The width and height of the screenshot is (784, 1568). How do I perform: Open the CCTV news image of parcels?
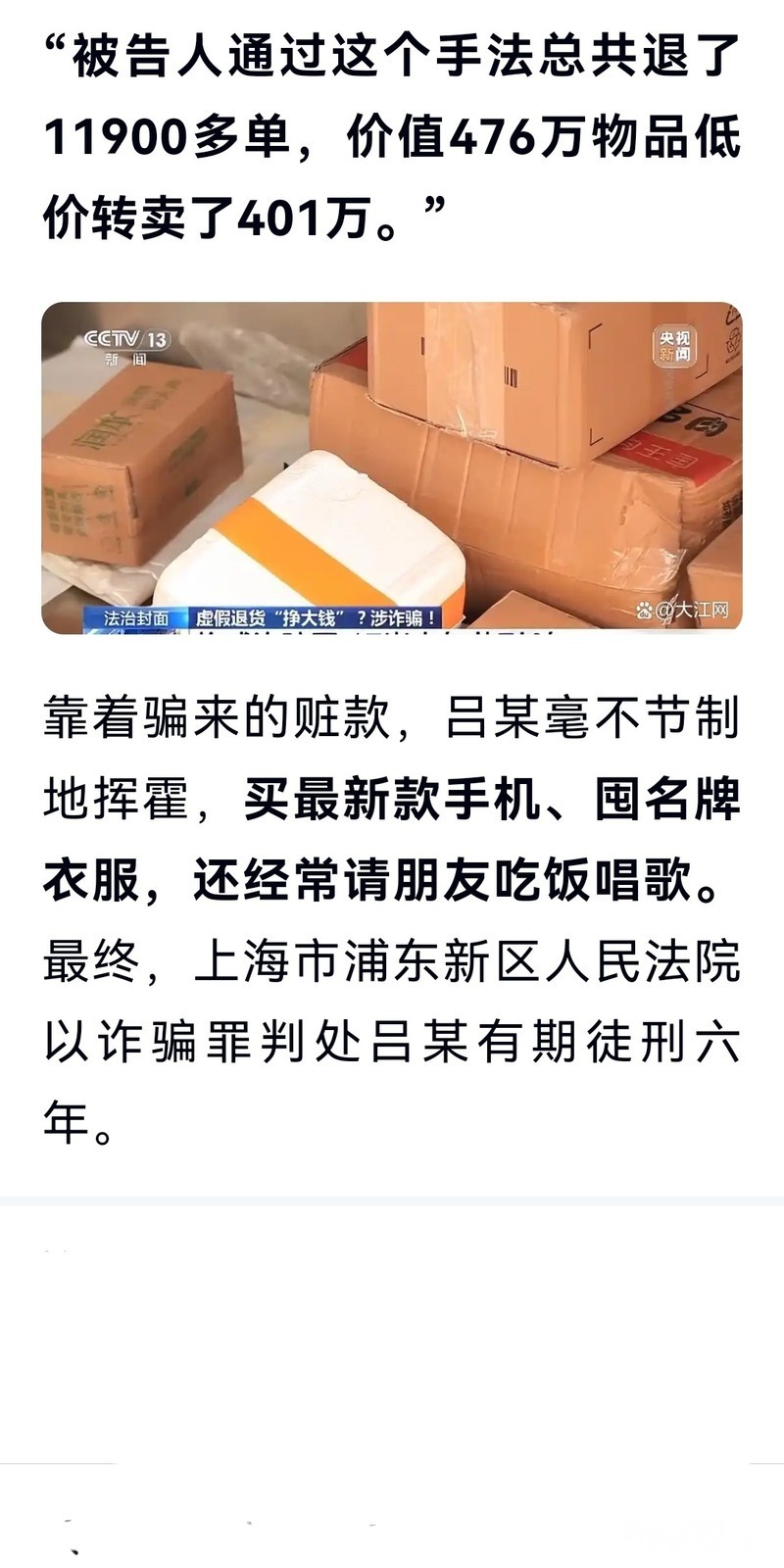[x=392, y=467]
